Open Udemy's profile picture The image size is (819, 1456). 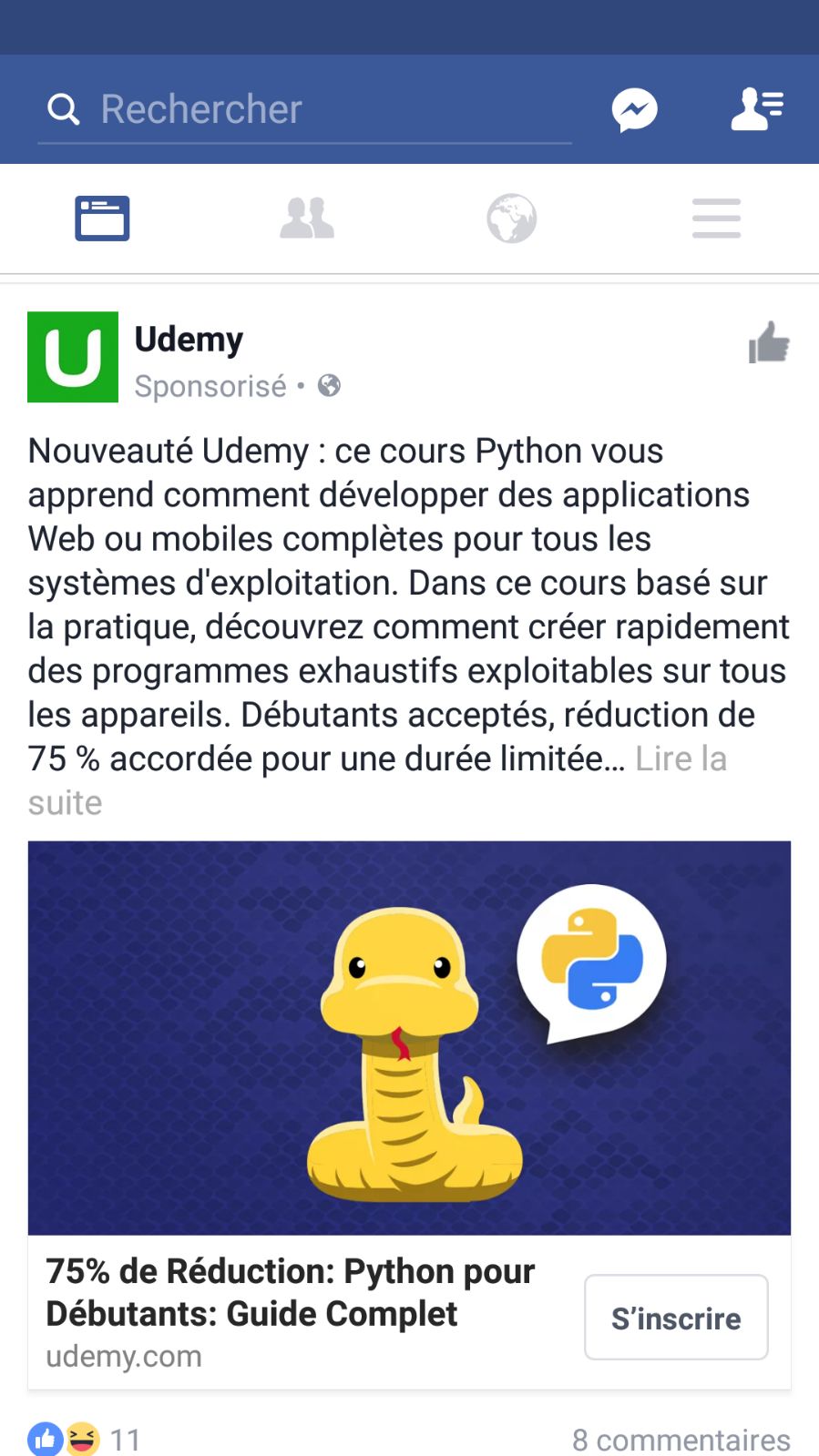click(x=73, y=357)
